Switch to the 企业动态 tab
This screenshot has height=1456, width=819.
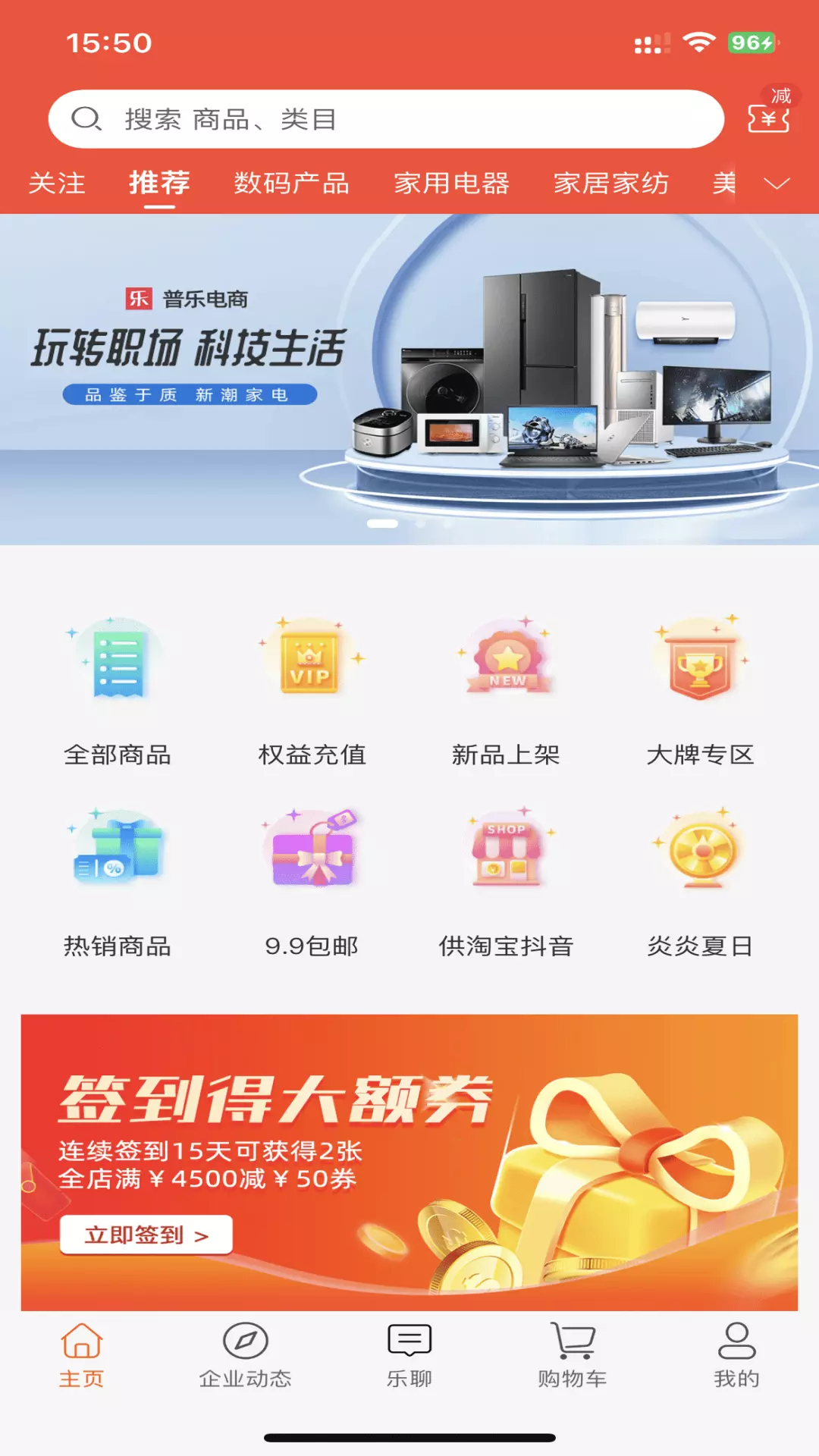pos(245,1355)
